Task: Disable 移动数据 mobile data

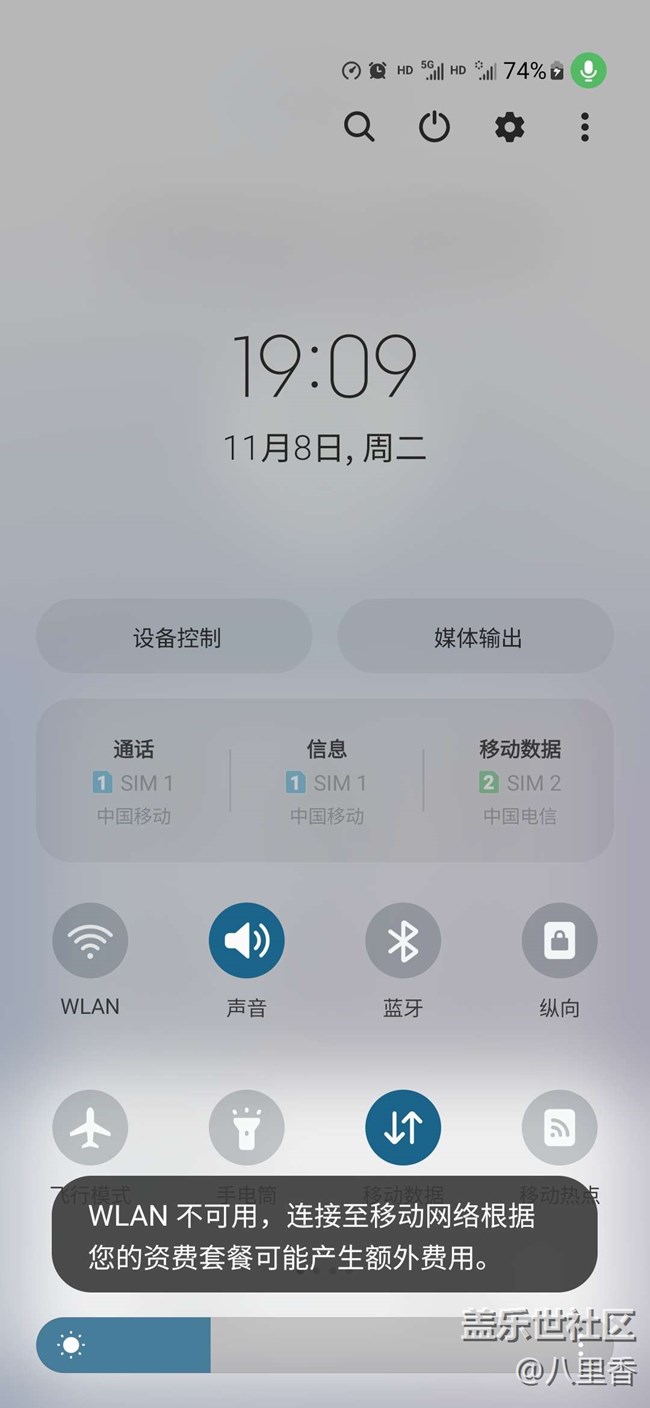Action: pos(403,1128)
